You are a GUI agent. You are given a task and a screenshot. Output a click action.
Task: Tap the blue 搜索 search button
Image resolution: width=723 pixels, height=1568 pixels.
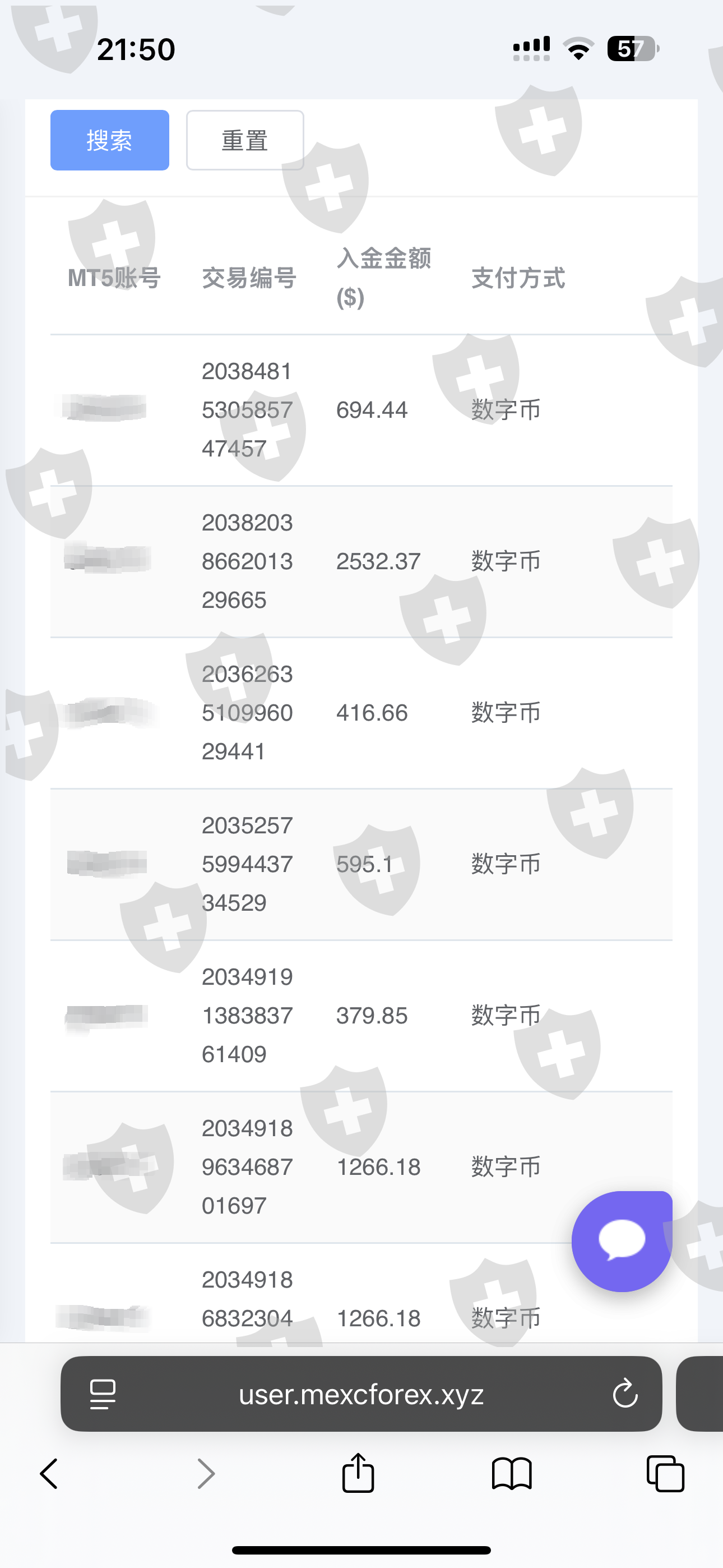pos(109,140)
